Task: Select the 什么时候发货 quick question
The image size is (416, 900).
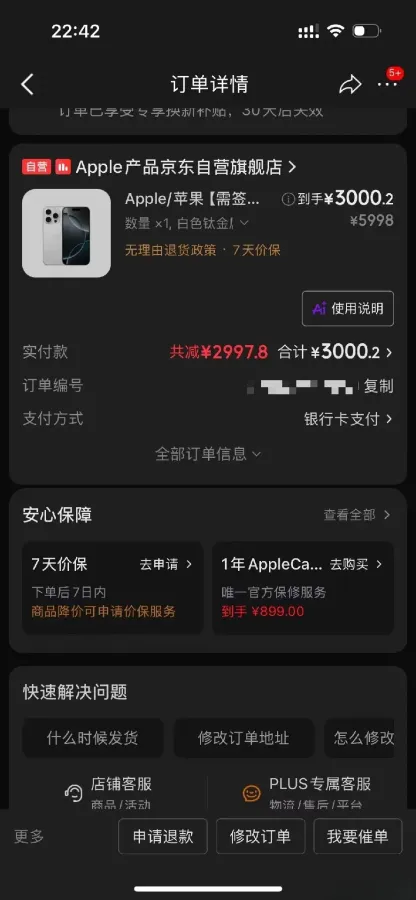Action: (x=92, y=738)
